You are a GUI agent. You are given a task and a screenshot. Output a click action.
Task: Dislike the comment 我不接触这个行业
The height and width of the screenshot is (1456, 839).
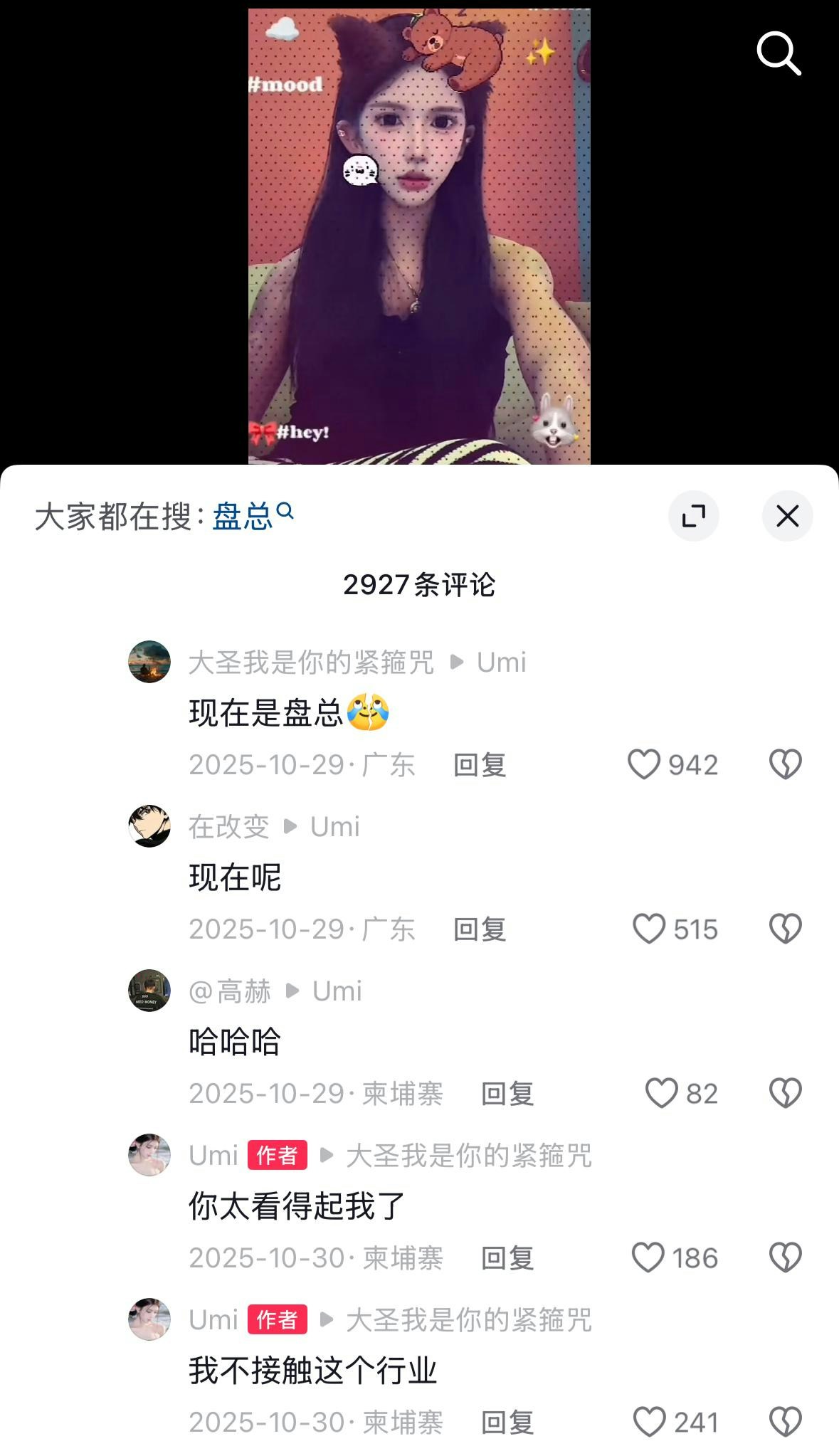point(785,1423)
